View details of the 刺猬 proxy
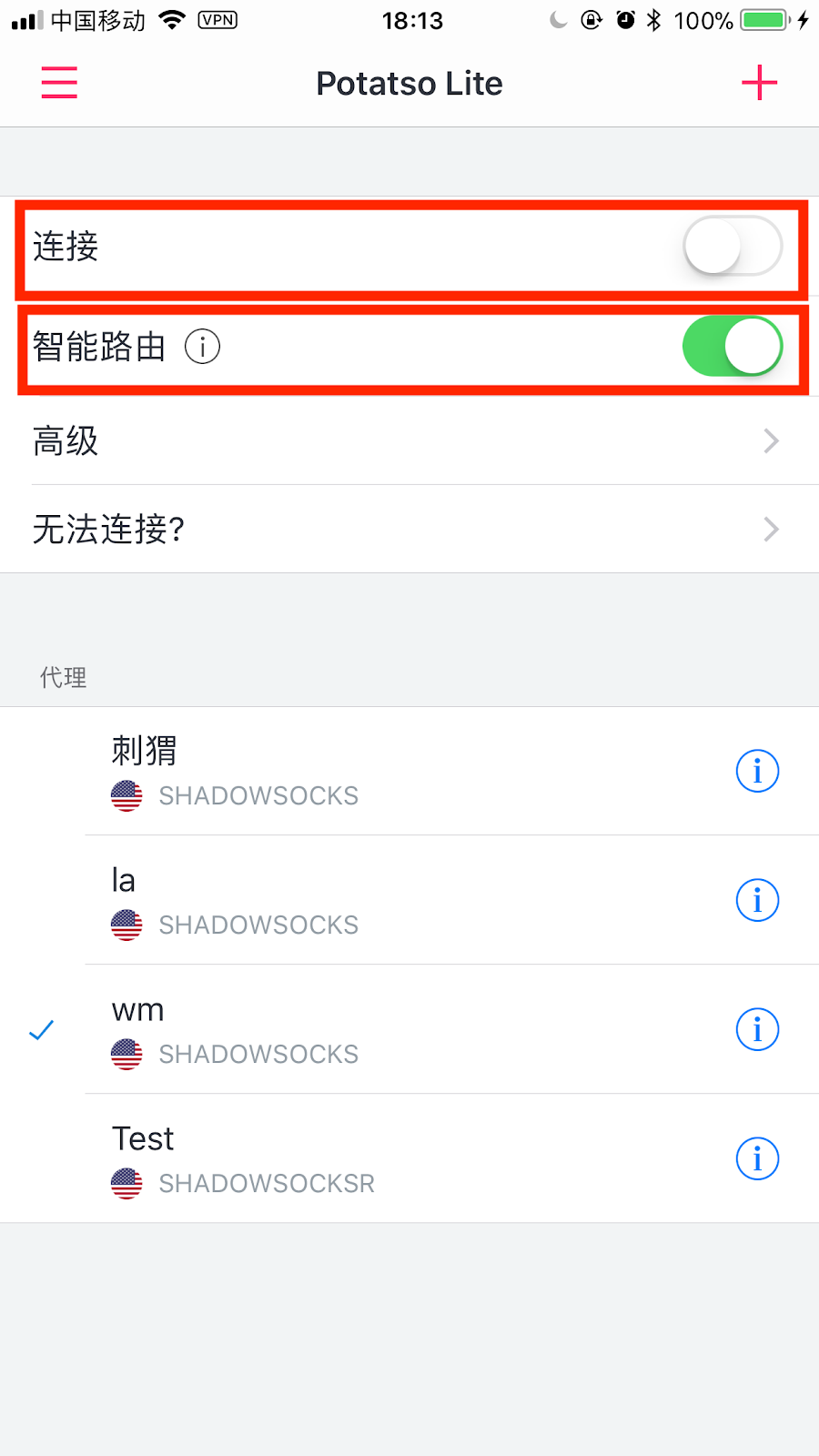This screenshot has height=1456, width=819. [x=757, y=771]
